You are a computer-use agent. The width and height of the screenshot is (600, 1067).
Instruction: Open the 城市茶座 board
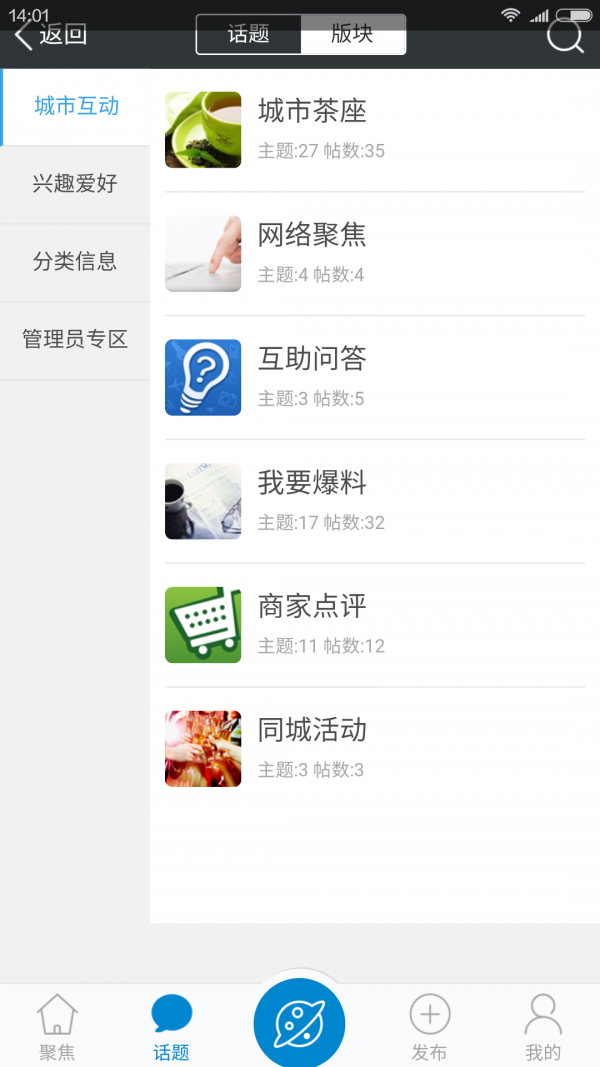374,130
